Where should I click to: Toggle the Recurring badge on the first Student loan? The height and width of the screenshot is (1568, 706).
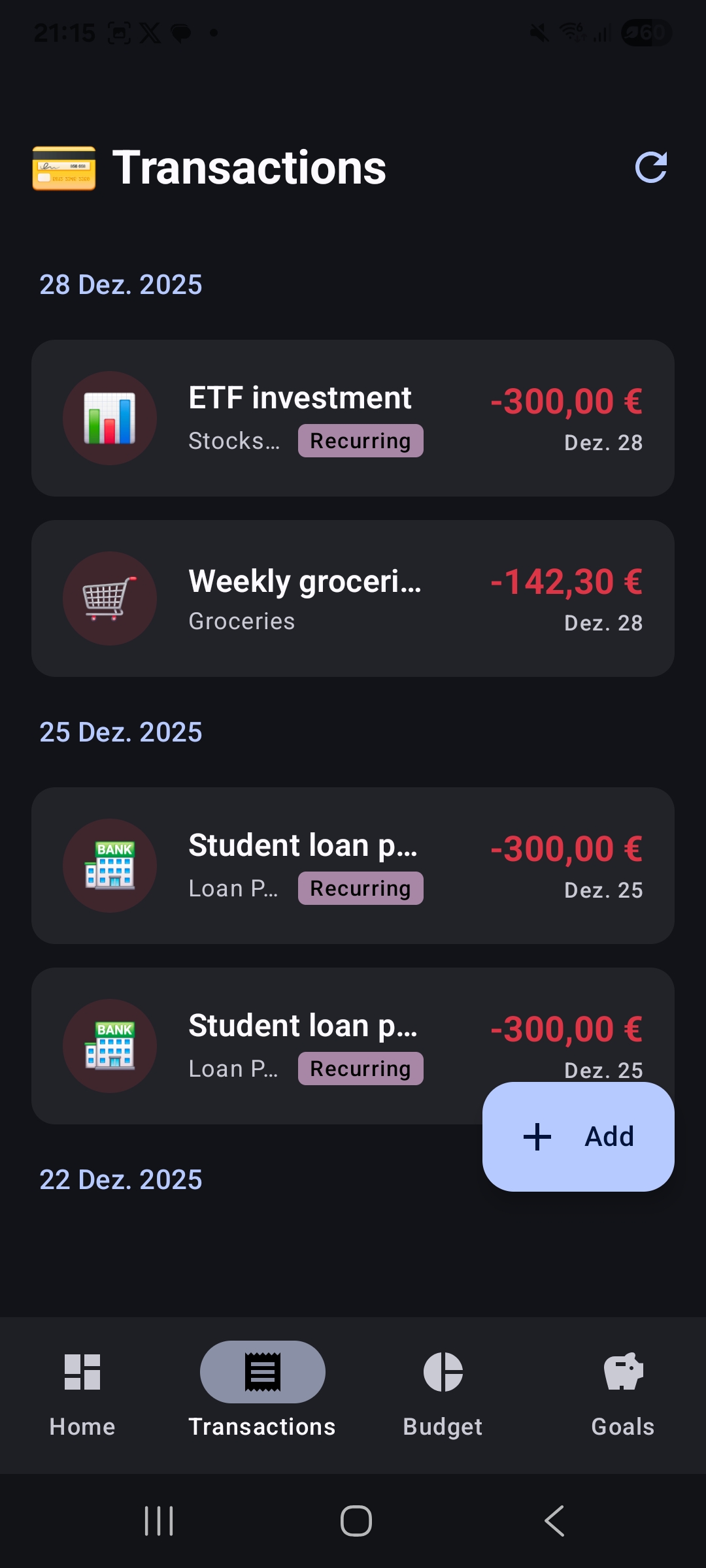tap(360, 888)
